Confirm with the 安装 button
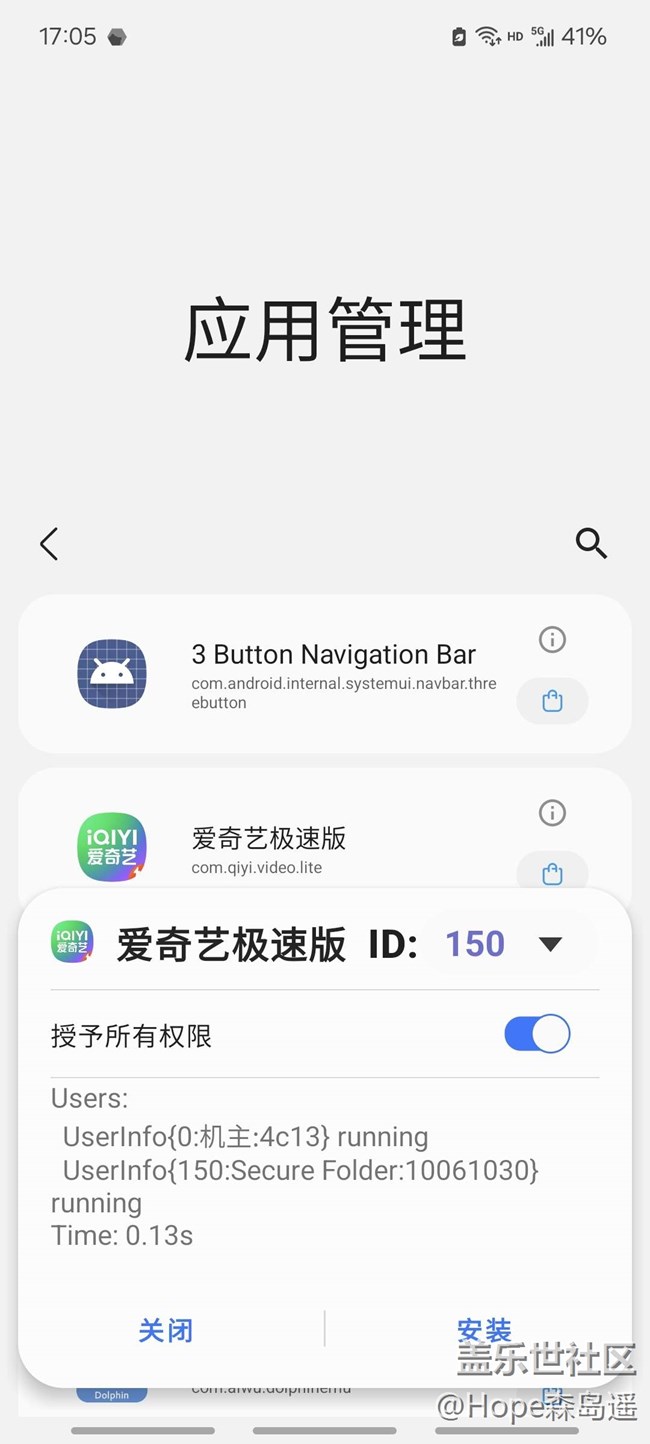650x1444 pixels. 484,1331
